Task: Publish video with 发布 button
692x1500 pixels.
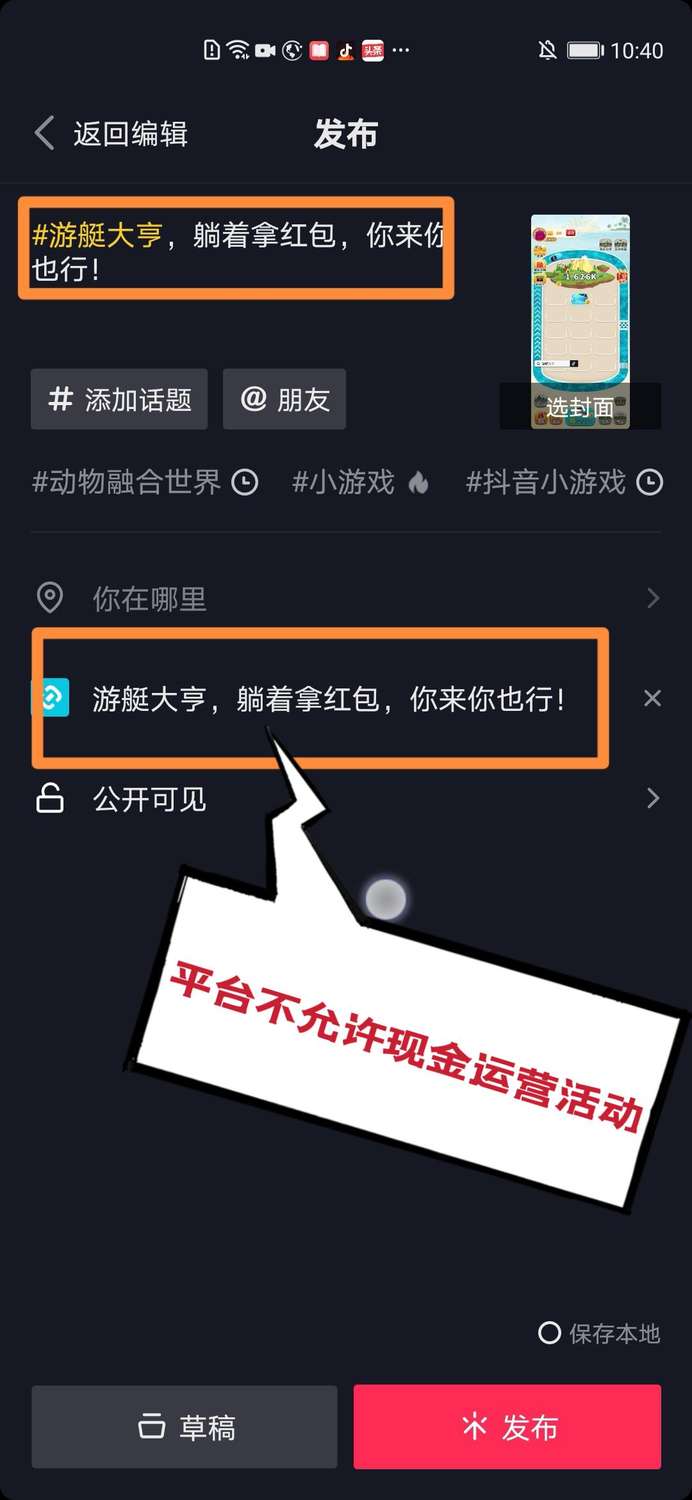Action: point(507,1427)
